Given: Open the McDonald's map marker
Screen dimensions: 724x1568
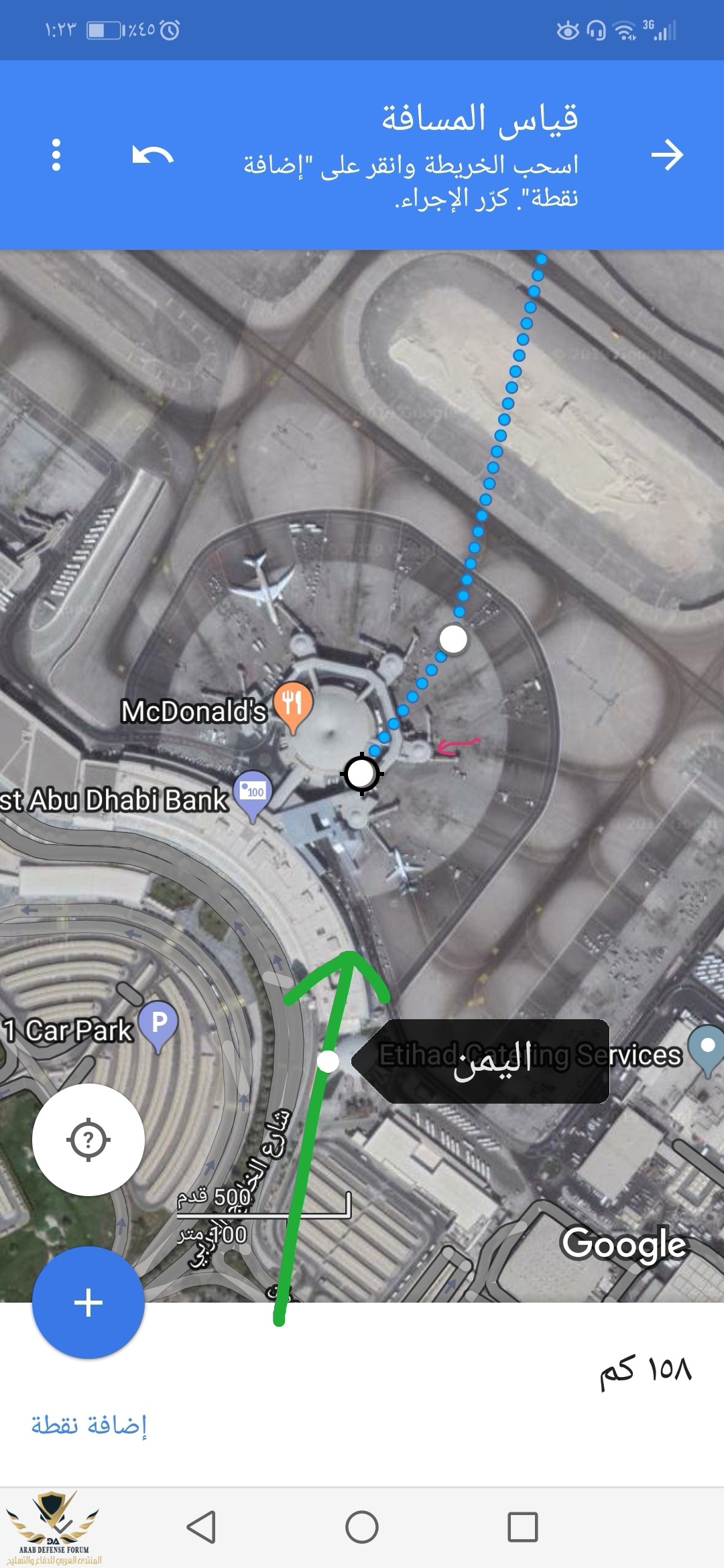Looking at the screenshot, I should 293,705.
